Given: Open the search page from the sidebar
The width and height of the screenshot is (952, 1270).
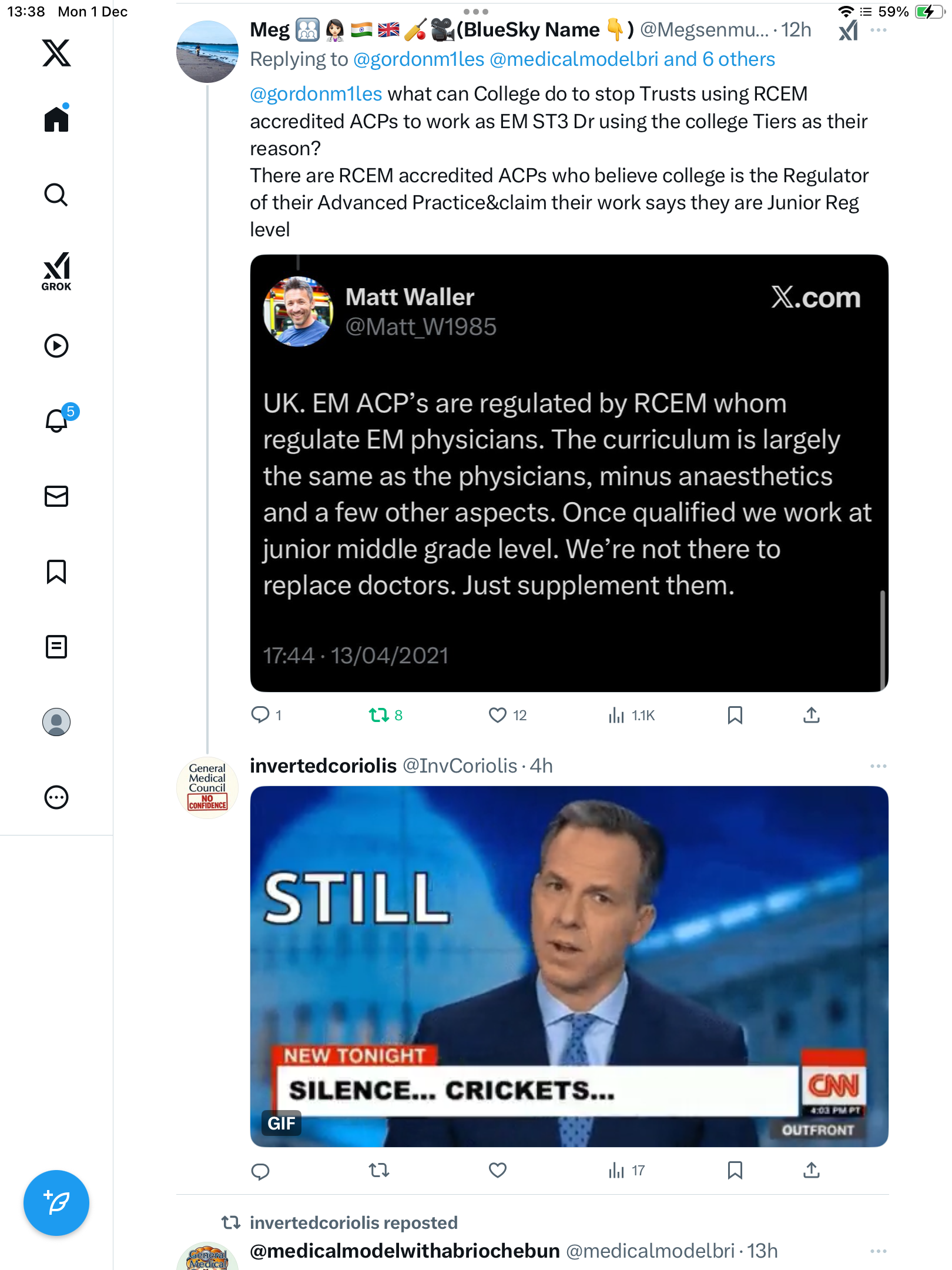Looking at the screenshot, I should click(x=56, y=195).
